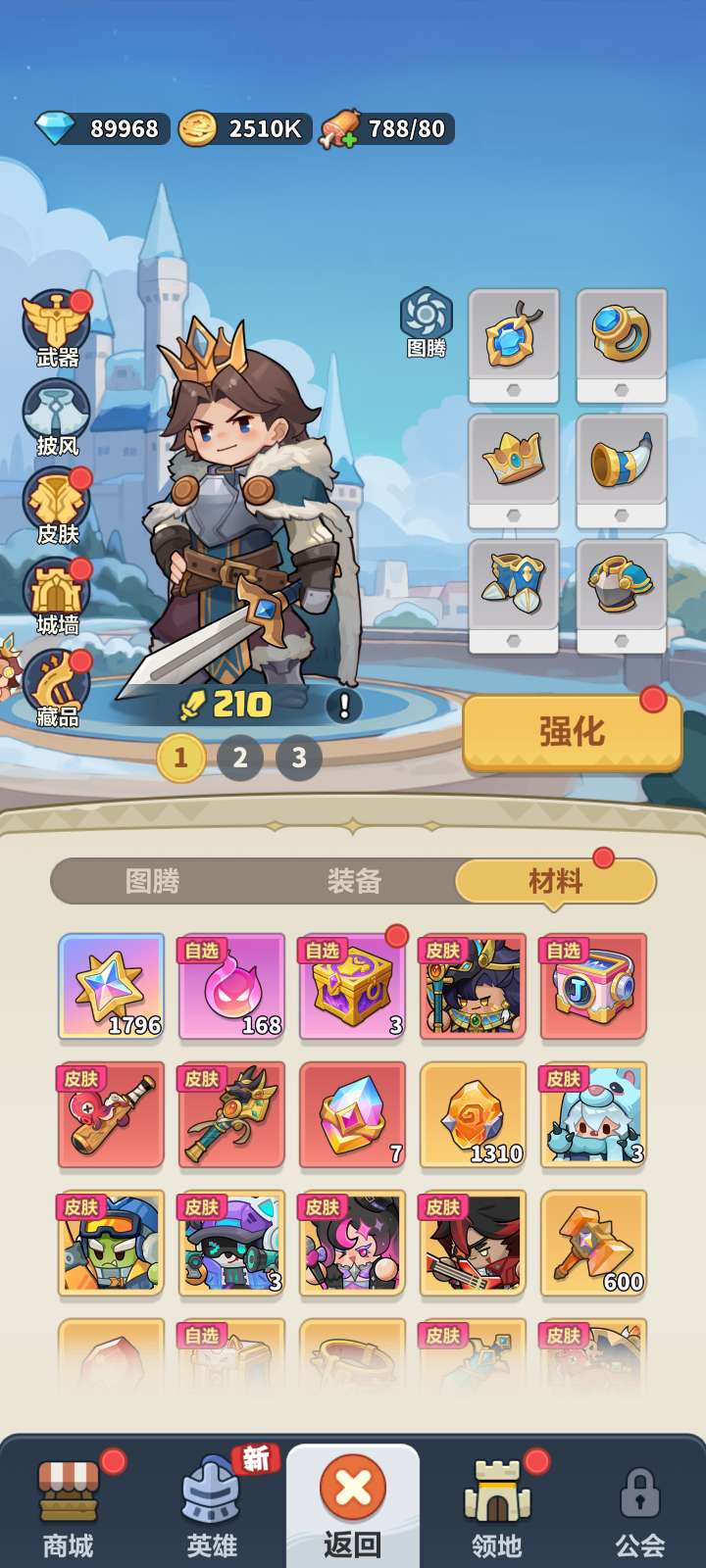
Task: Switch to loadout preset 3
Action: [x=299, y=758]
